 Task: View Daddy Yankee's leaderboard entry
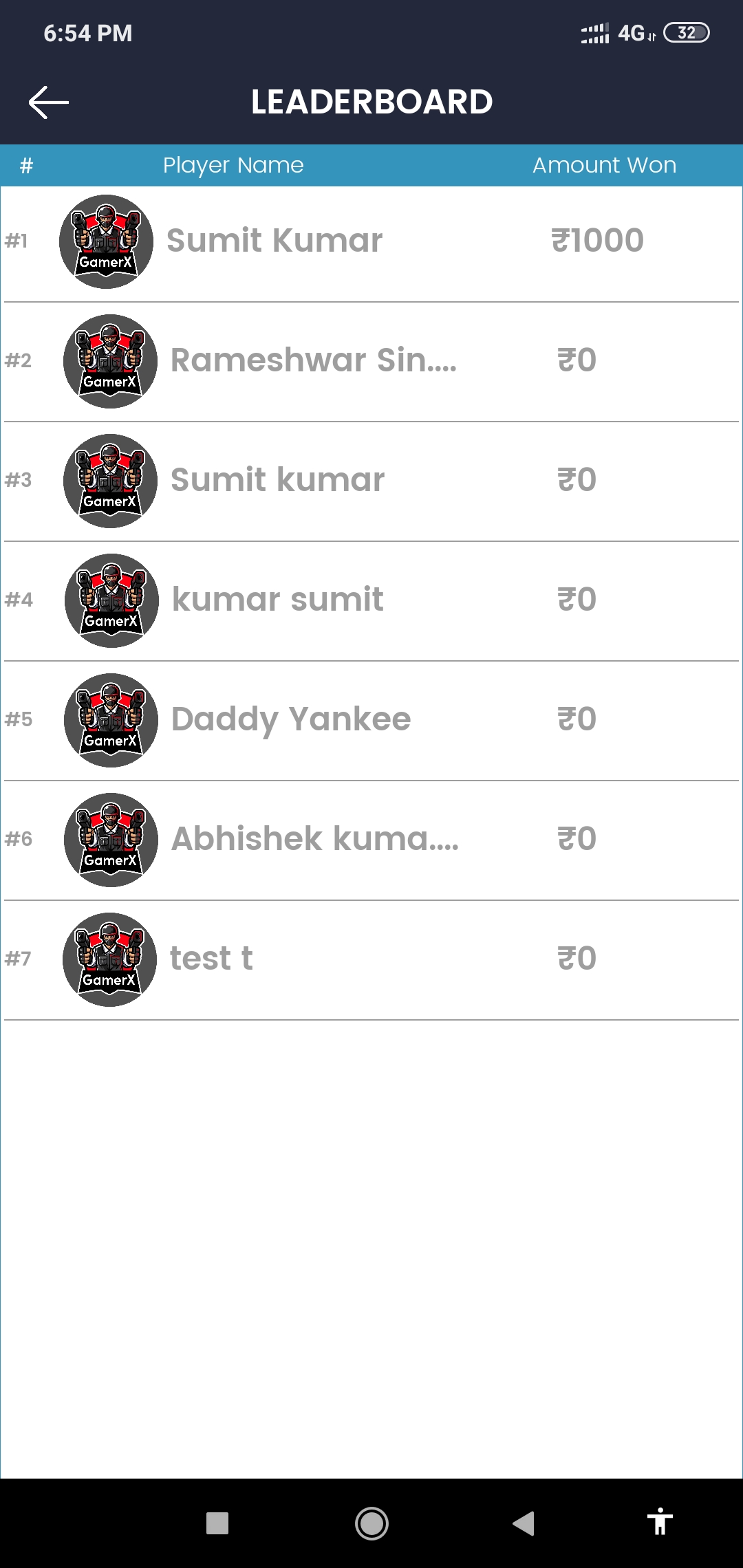pos(371,721)
